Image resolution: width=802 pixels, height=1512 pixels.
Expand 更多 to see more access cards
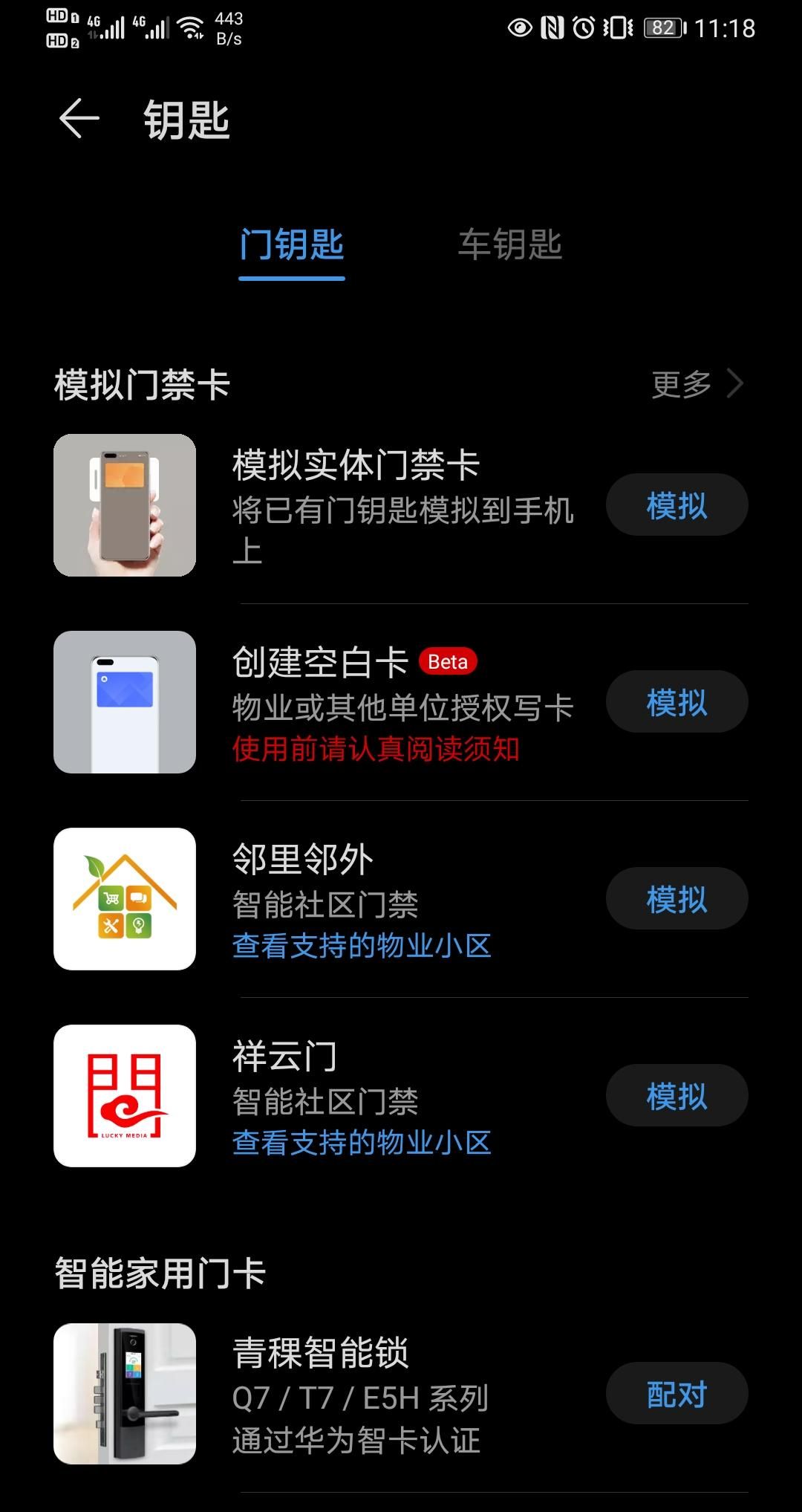pyautogui.click(x=680, y=383)
